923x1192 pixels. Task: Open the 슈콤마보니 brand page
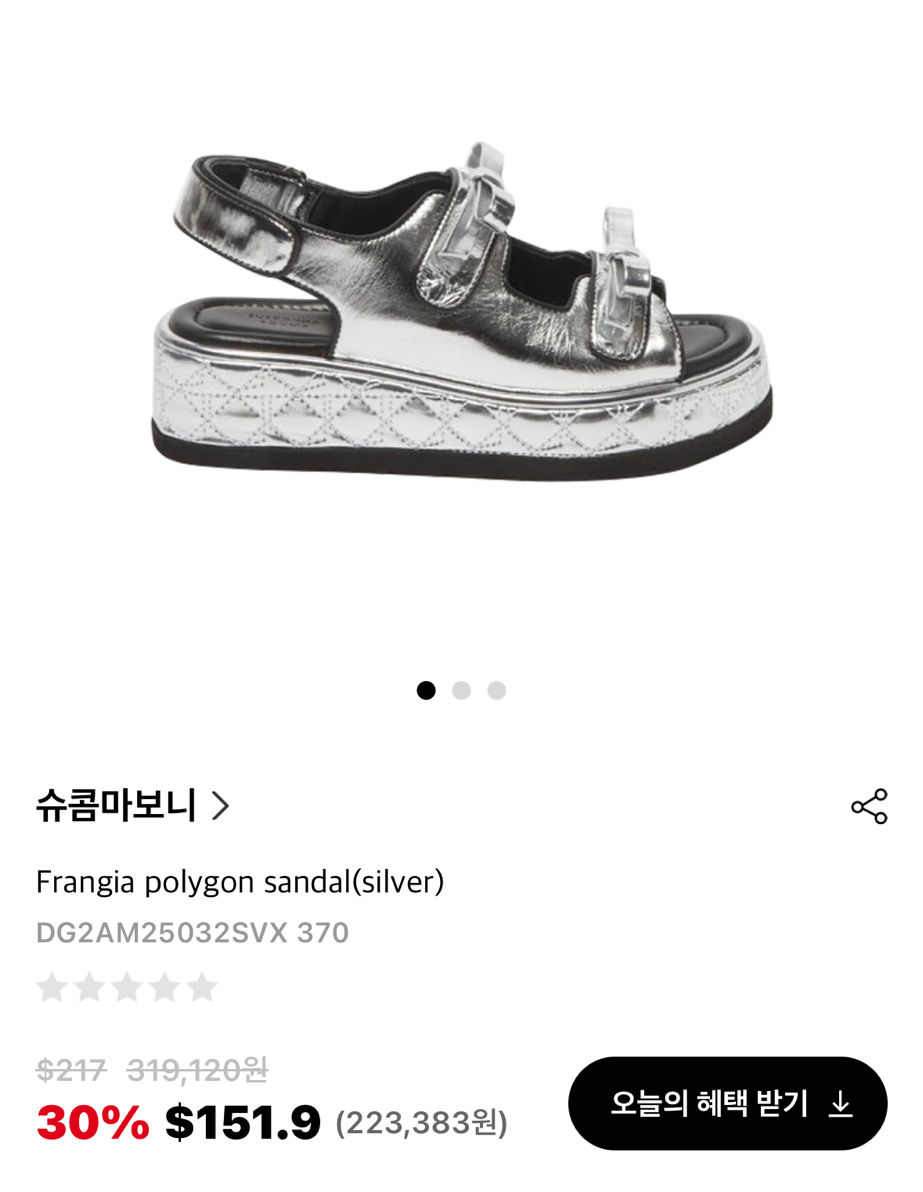click(132, 805)
